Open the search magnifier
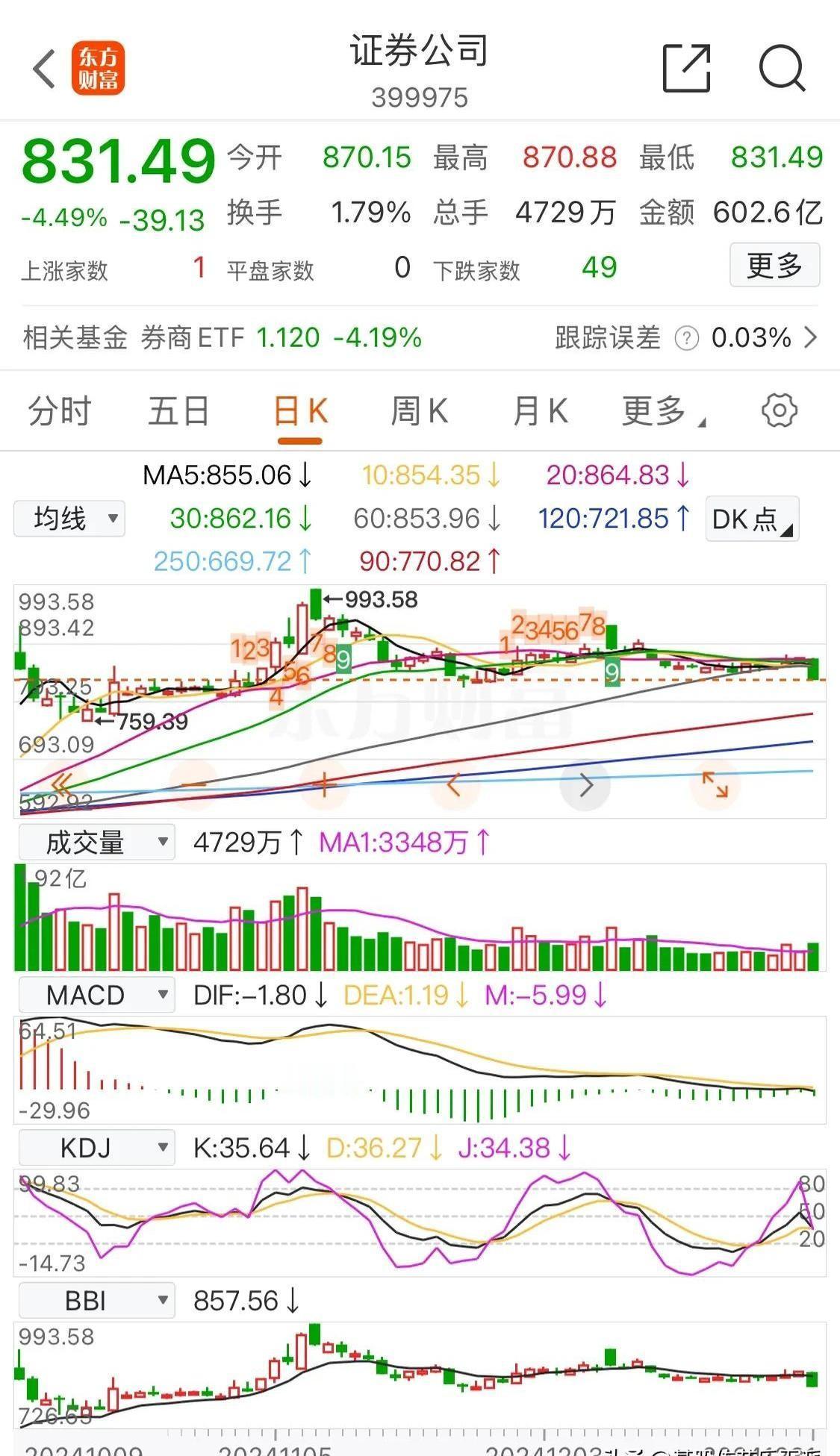 tap(782, 69)
